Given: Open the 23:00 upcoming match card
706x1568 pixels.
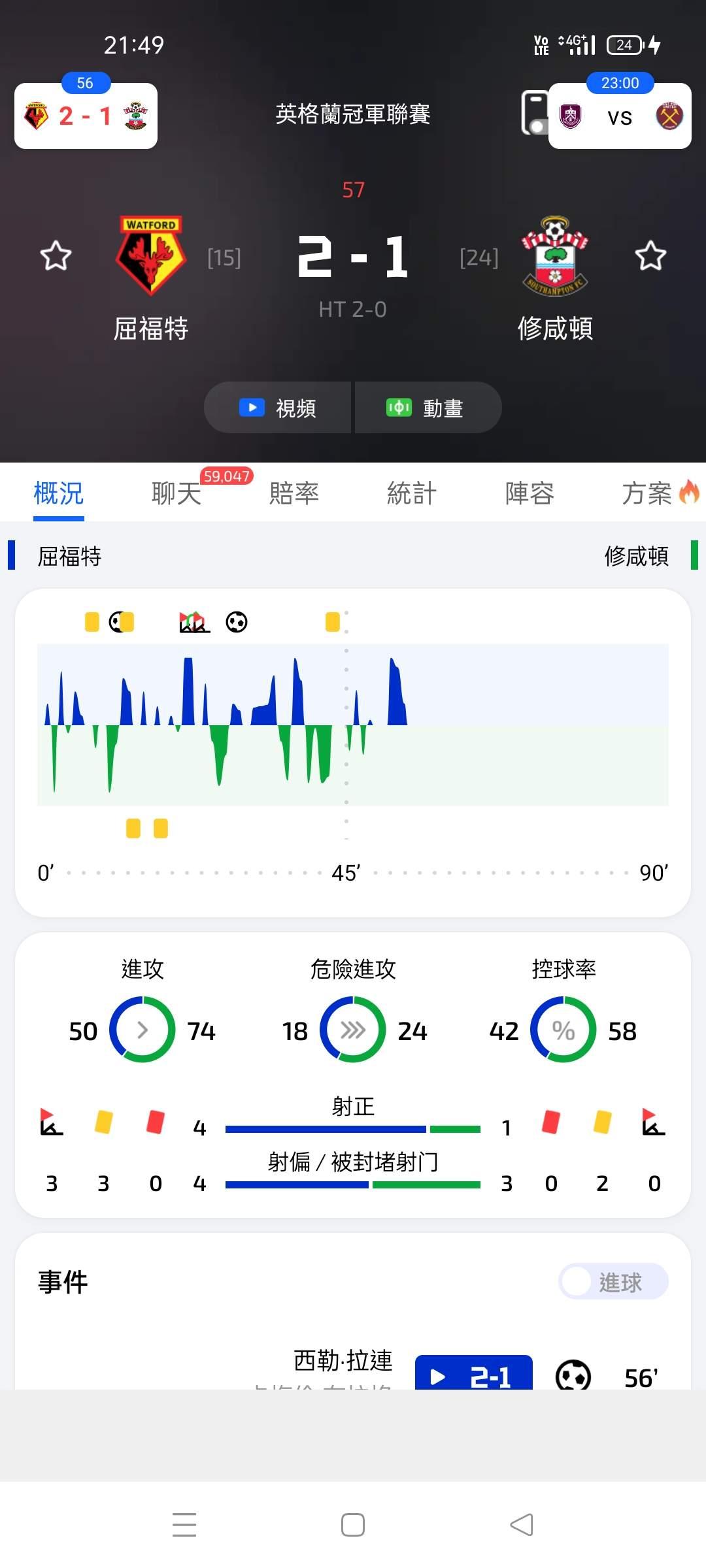Looking at the screenshot, I should tap(620, 116).
